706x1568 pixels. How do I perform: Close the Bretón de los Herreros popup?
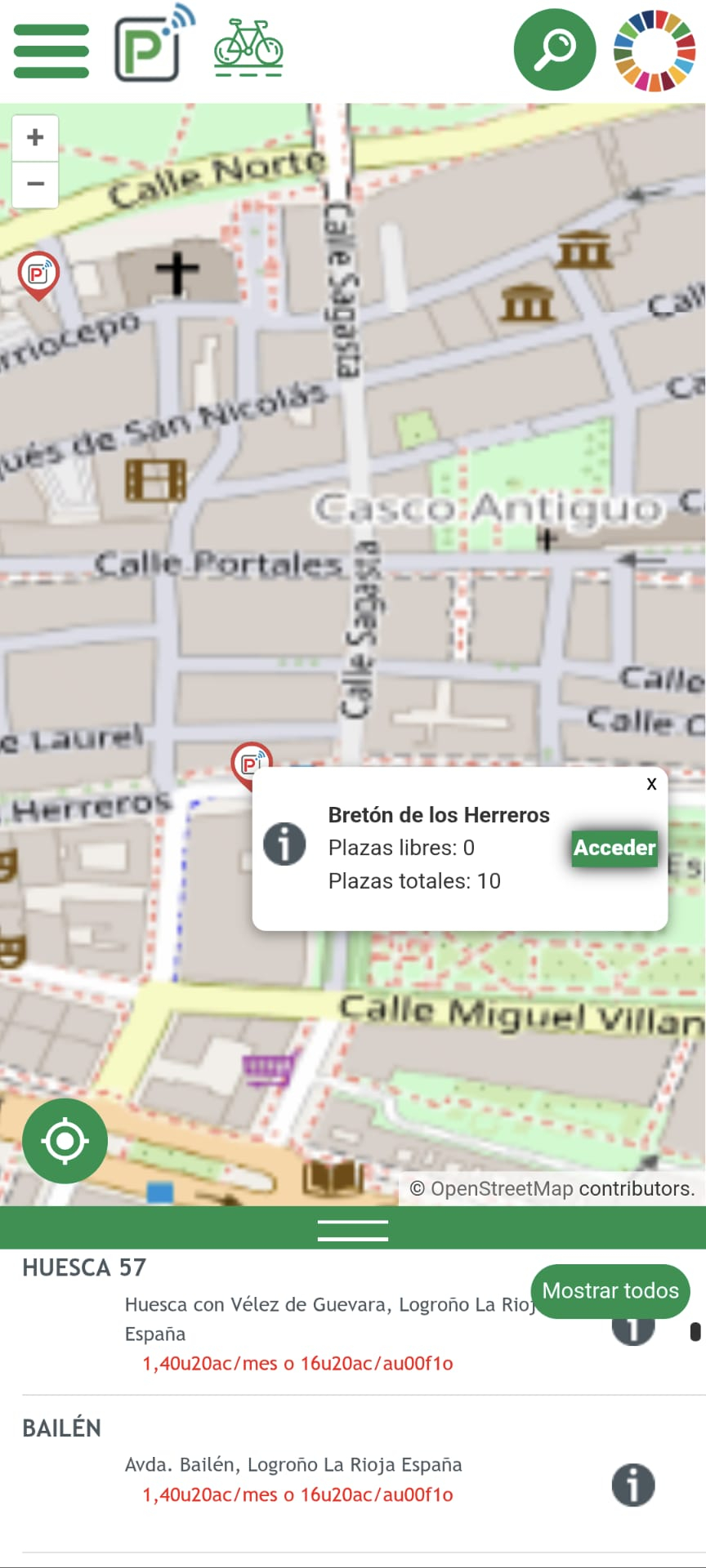651,784
